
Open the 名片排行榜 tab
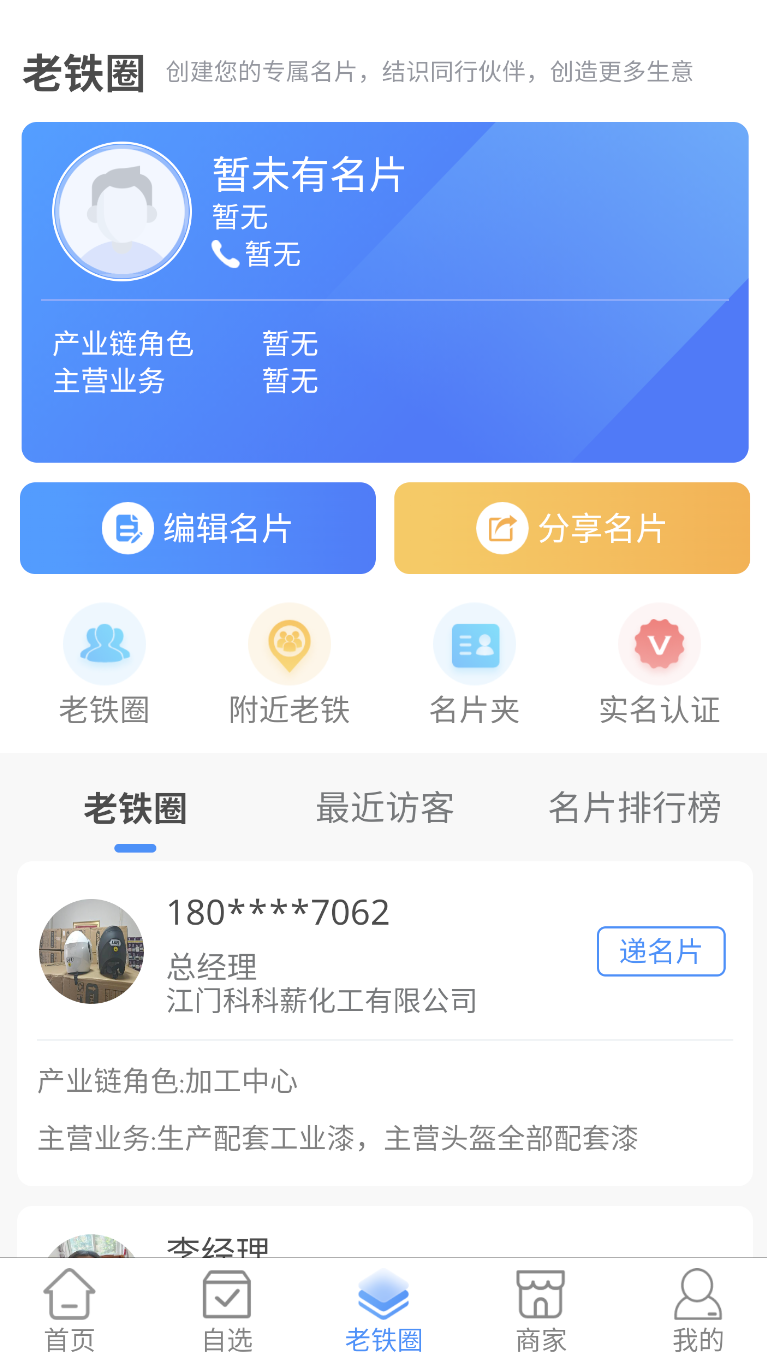click(x=634, y=807)
